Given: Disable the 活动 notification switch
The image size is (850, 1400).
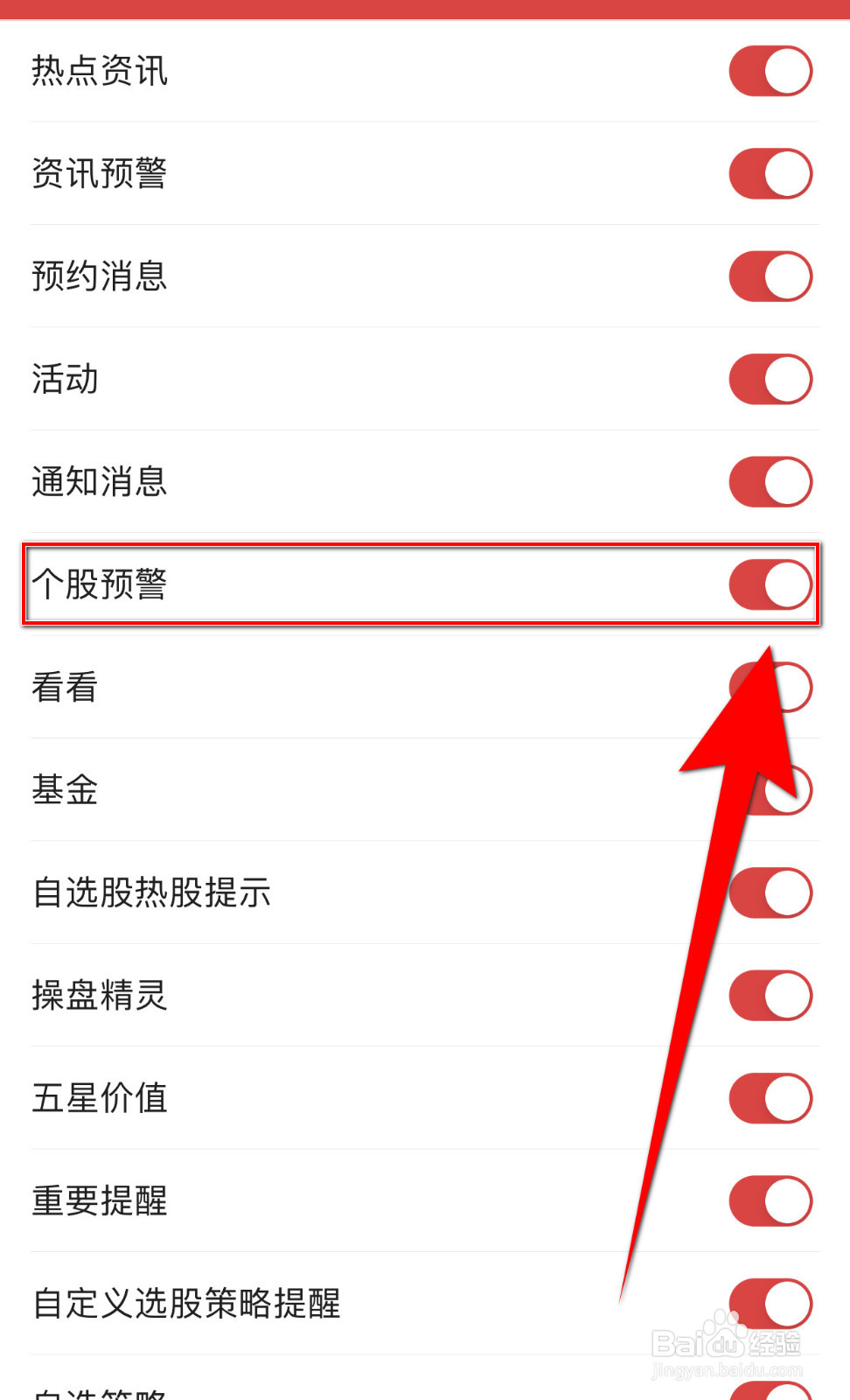Looking at the screenshot, I should pyautogui.click(x=770, y=379).
